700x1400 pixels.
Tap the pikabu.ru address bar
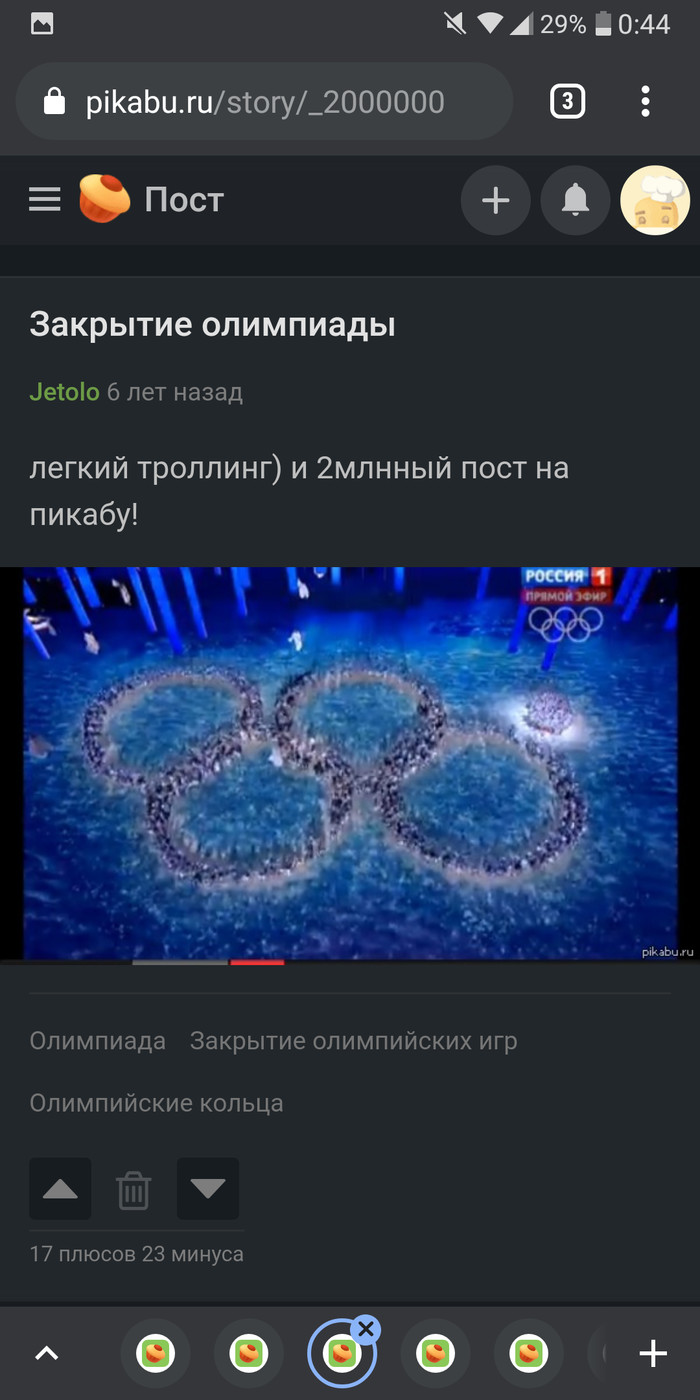pyautogui.click(x=265, y=102)
